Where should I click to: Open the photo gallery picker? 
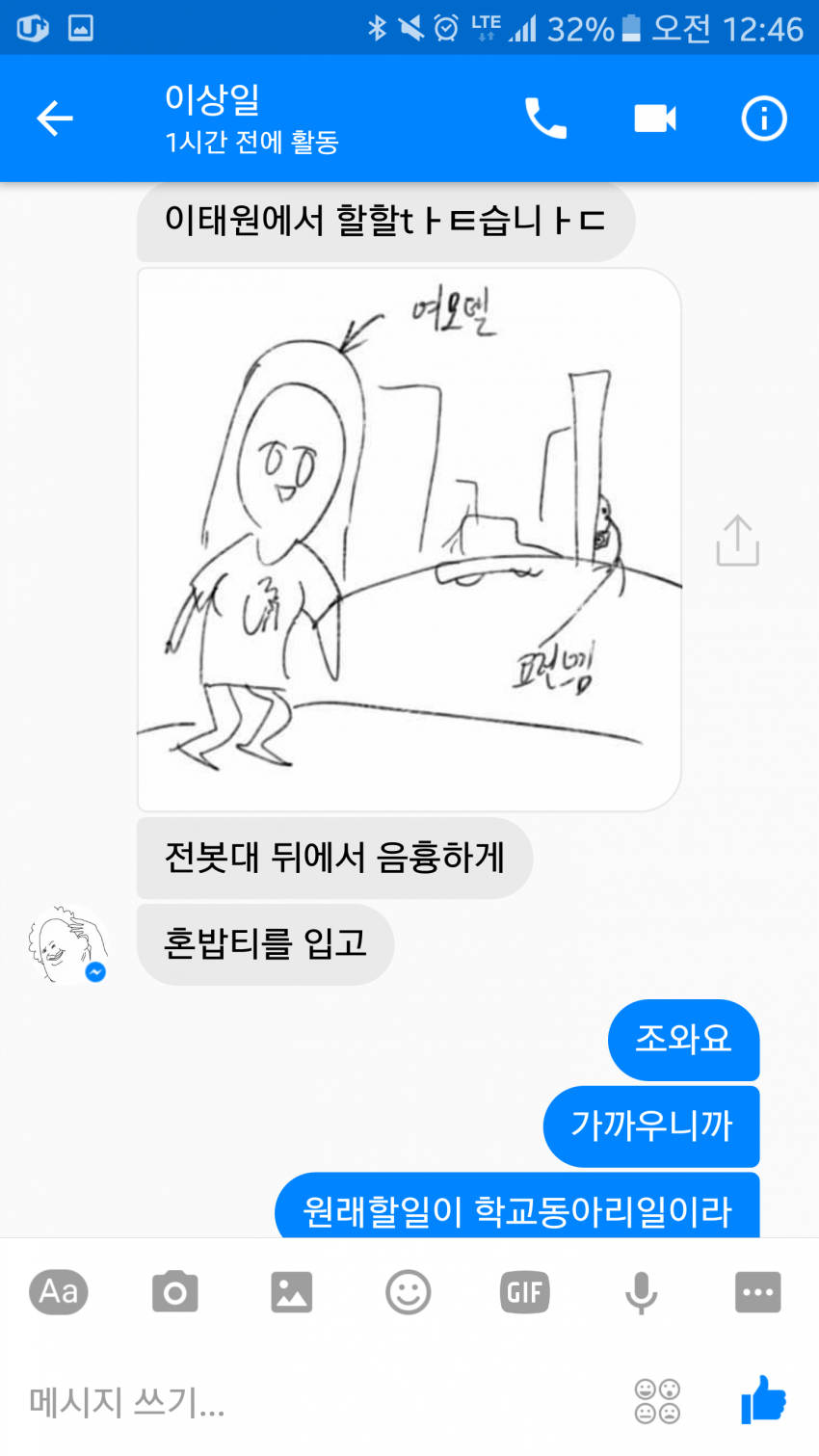292,1293
